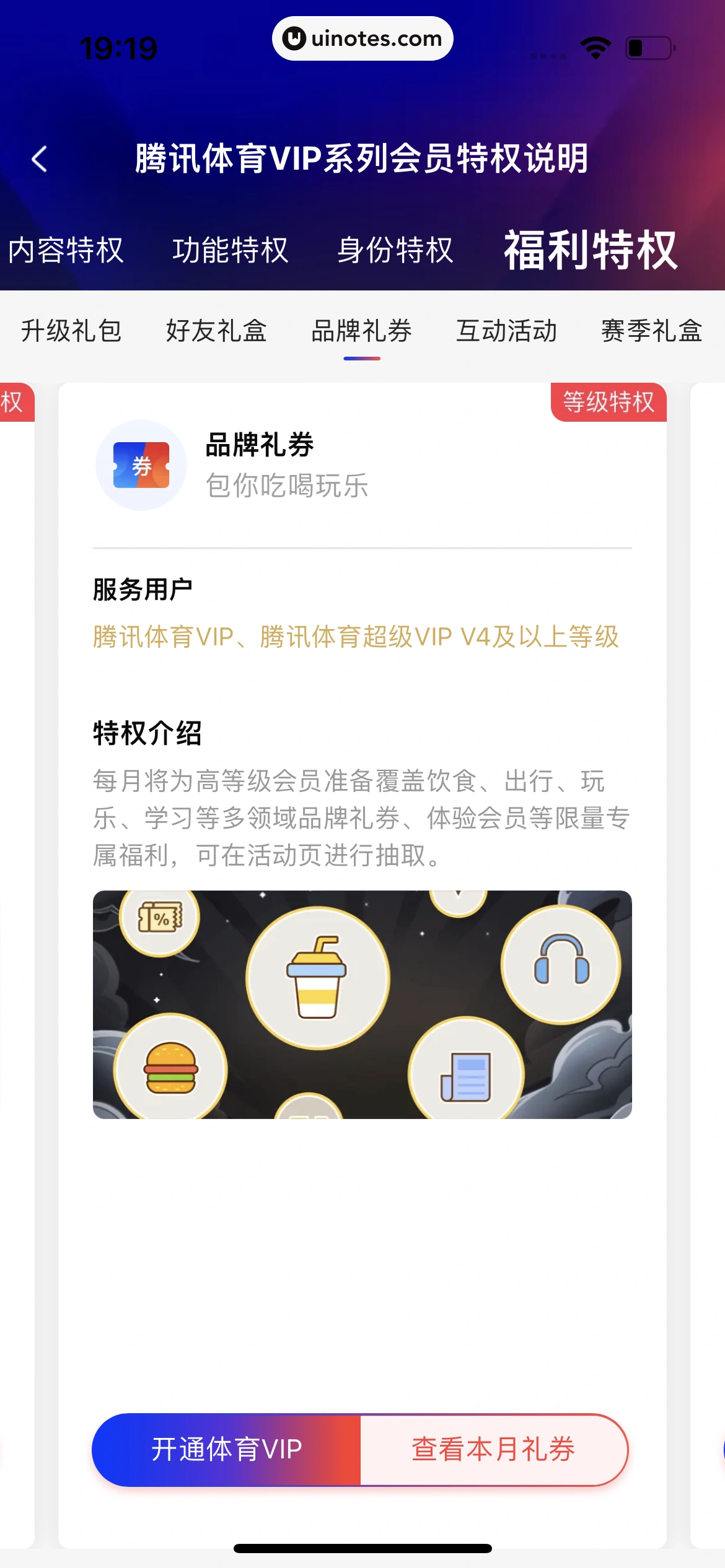Viewport: 725px width, 1568px height.
Task: Open the 赛季礼盒 section
Action: tap(650, 331)
